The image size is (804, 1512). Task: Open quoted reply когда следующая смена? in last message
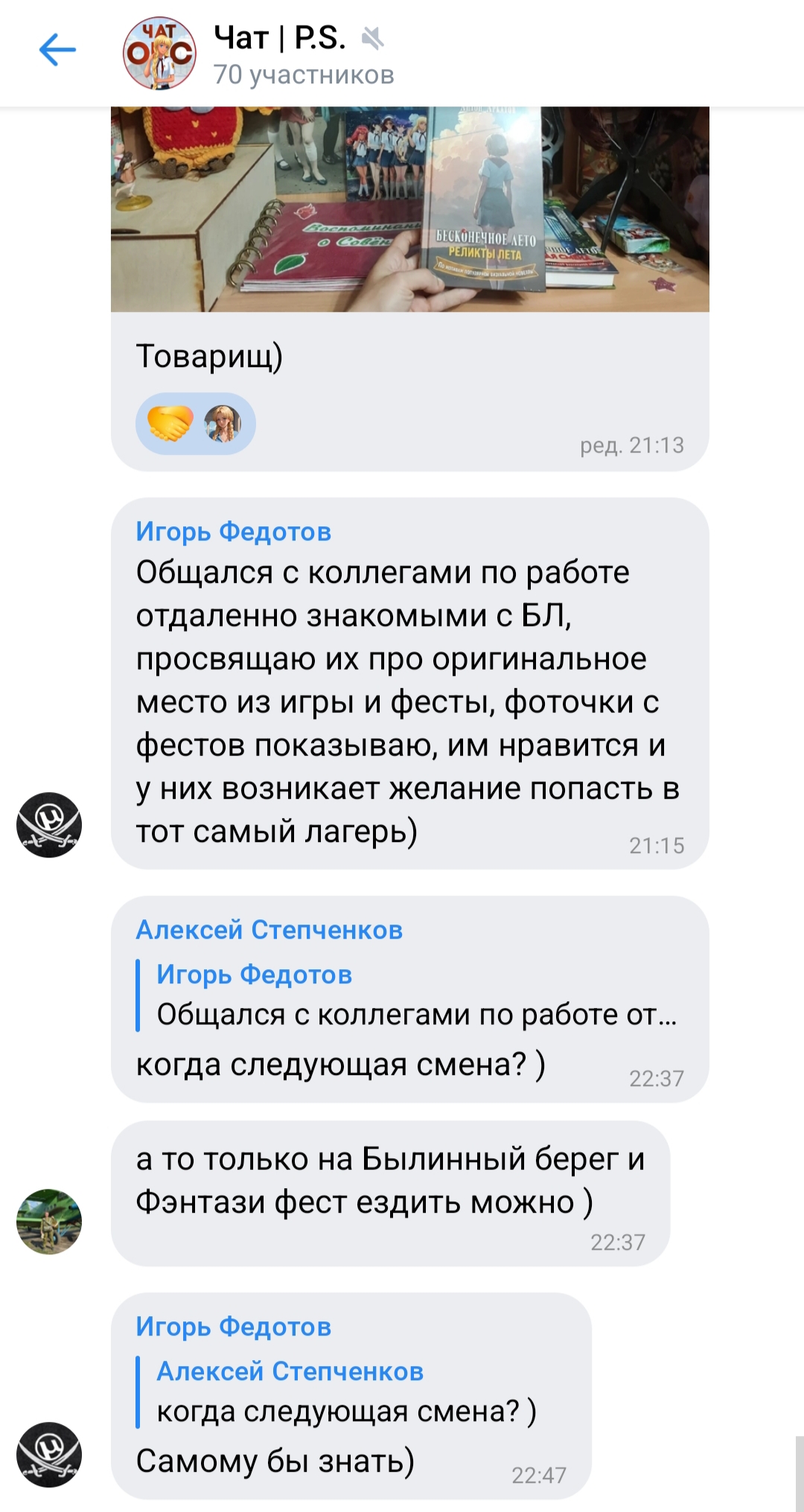coord(337,1392)
